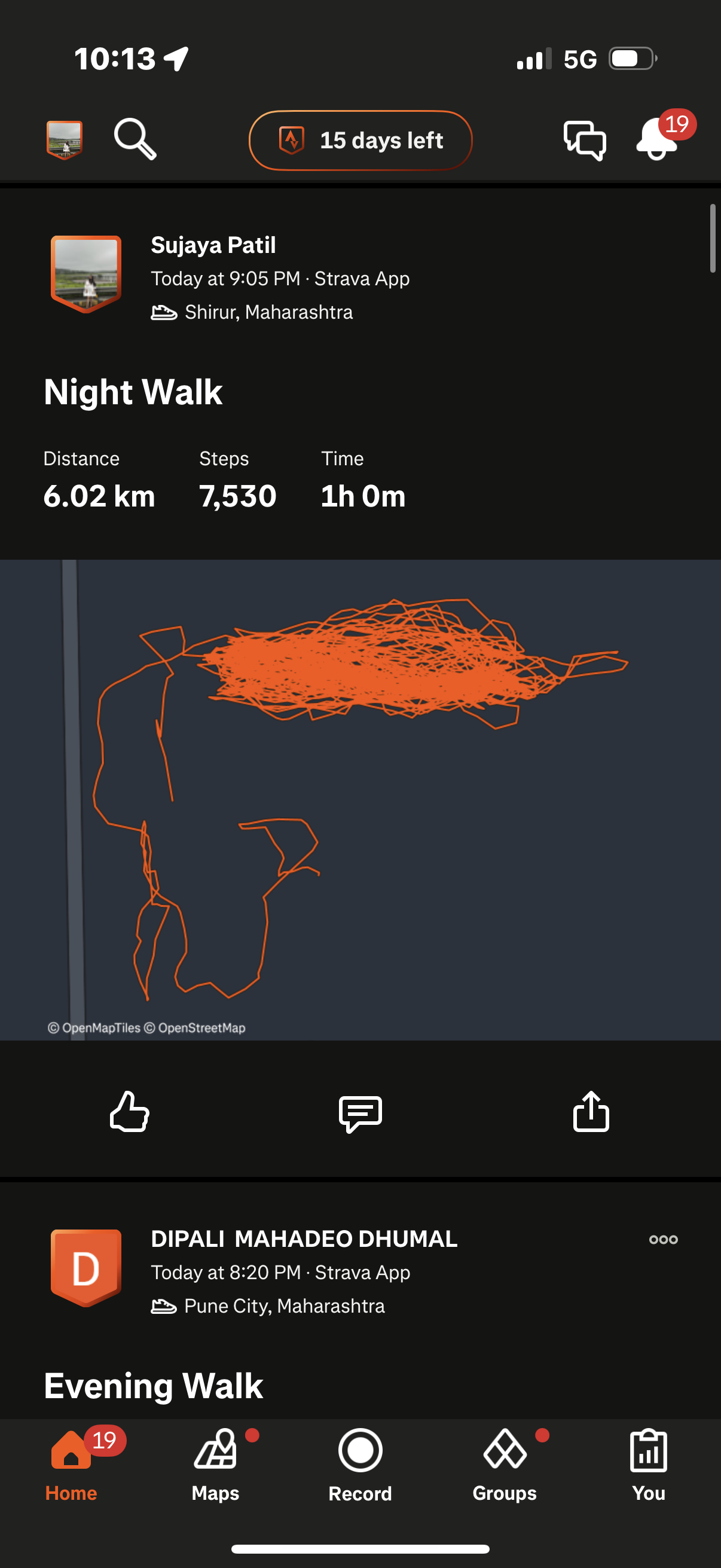Viewport: 721px width, 1568px height.
Task: Open Dipali Mahadeo Dhumal's avatar
Action: pyautogui.click(x=85, y=1268)
